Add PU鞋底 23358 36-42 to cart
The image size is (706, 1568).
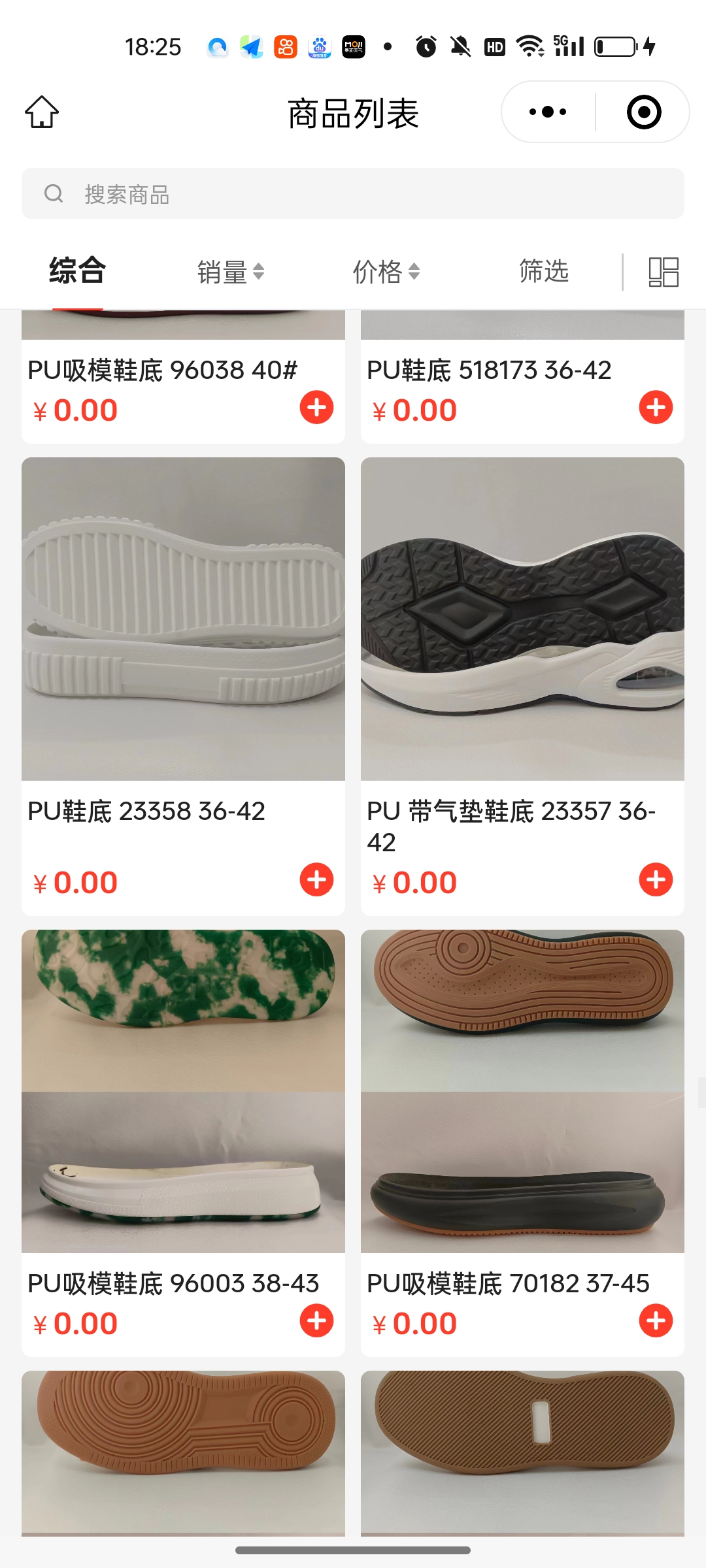click(x=316, y=880)
